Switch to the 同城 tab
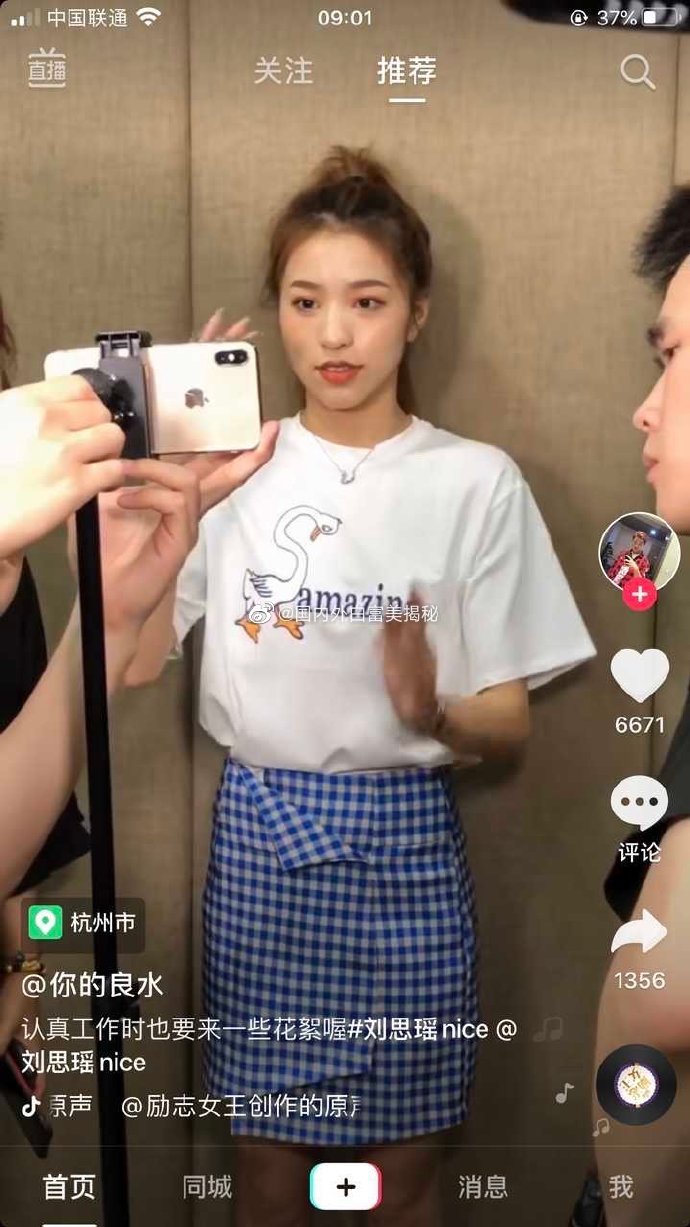This screenshot has width=690, height=1227. tap(207, 1187)
